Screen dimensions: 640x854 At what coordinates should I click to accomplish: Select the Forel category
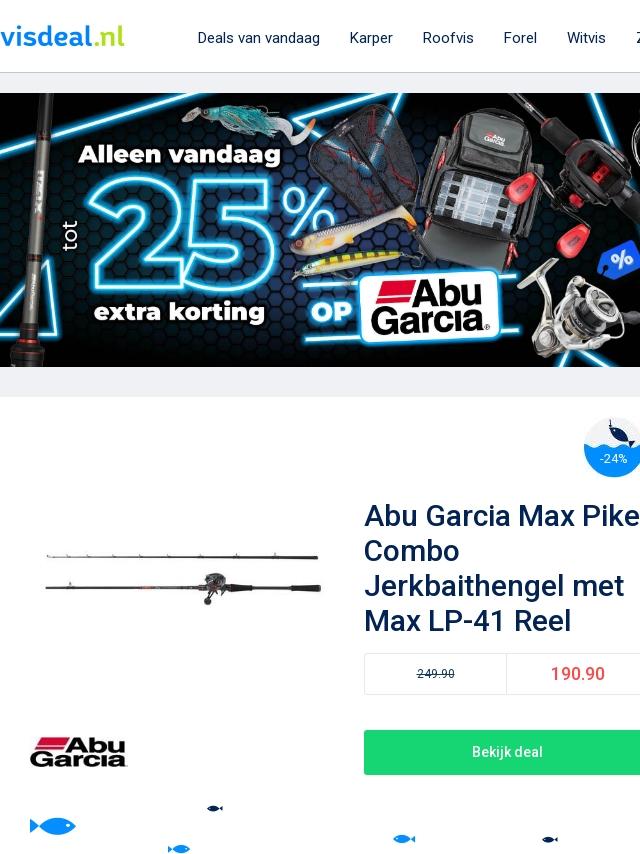click(x=520, y=38)
